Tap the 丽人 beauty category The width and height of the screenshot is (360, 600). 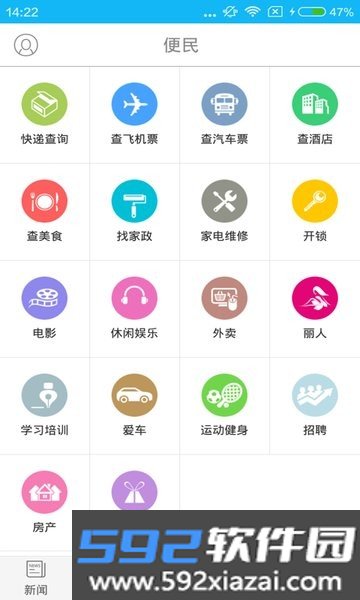point(315,309)
